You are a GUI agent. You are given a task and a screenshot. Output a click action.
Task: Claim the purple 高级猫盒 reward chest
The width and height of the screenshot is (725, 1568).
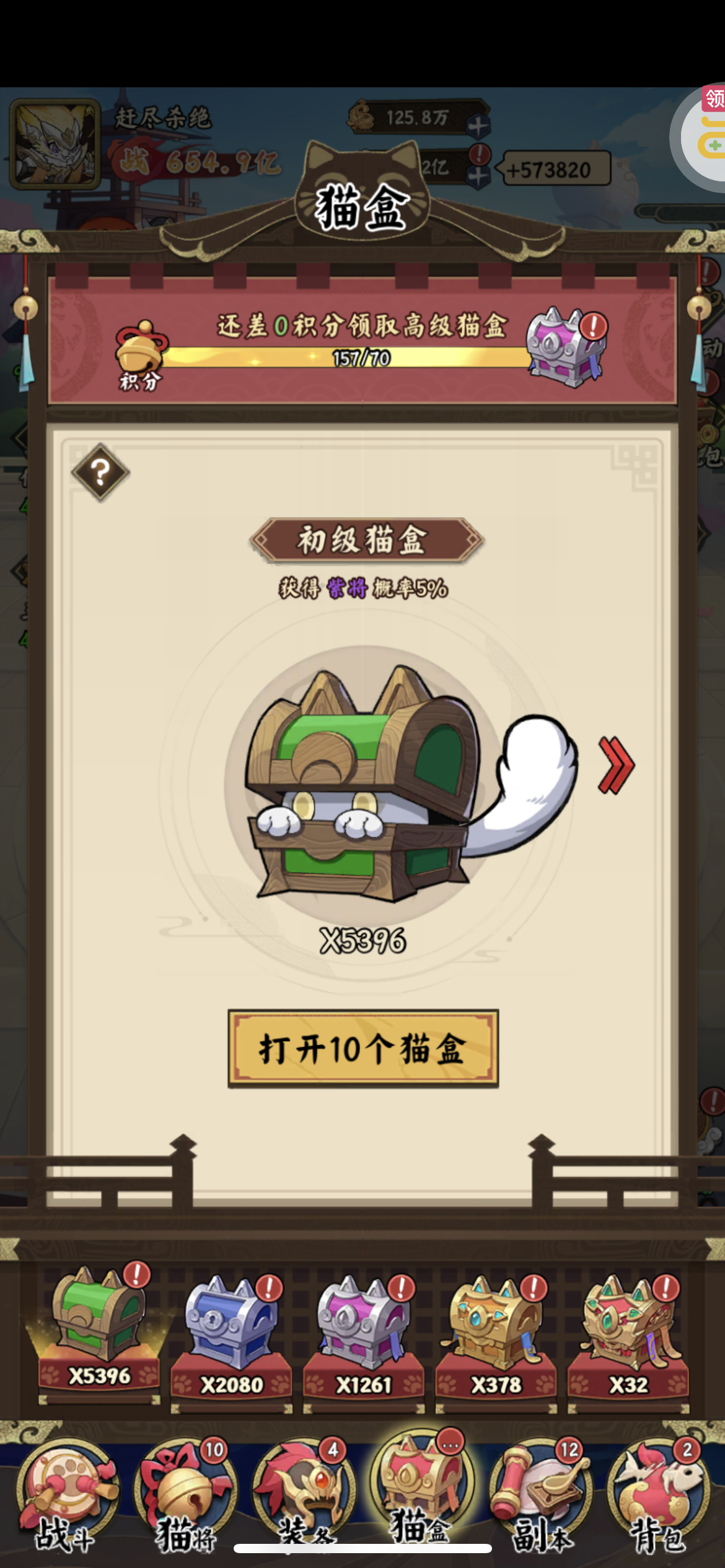(565, 347)
